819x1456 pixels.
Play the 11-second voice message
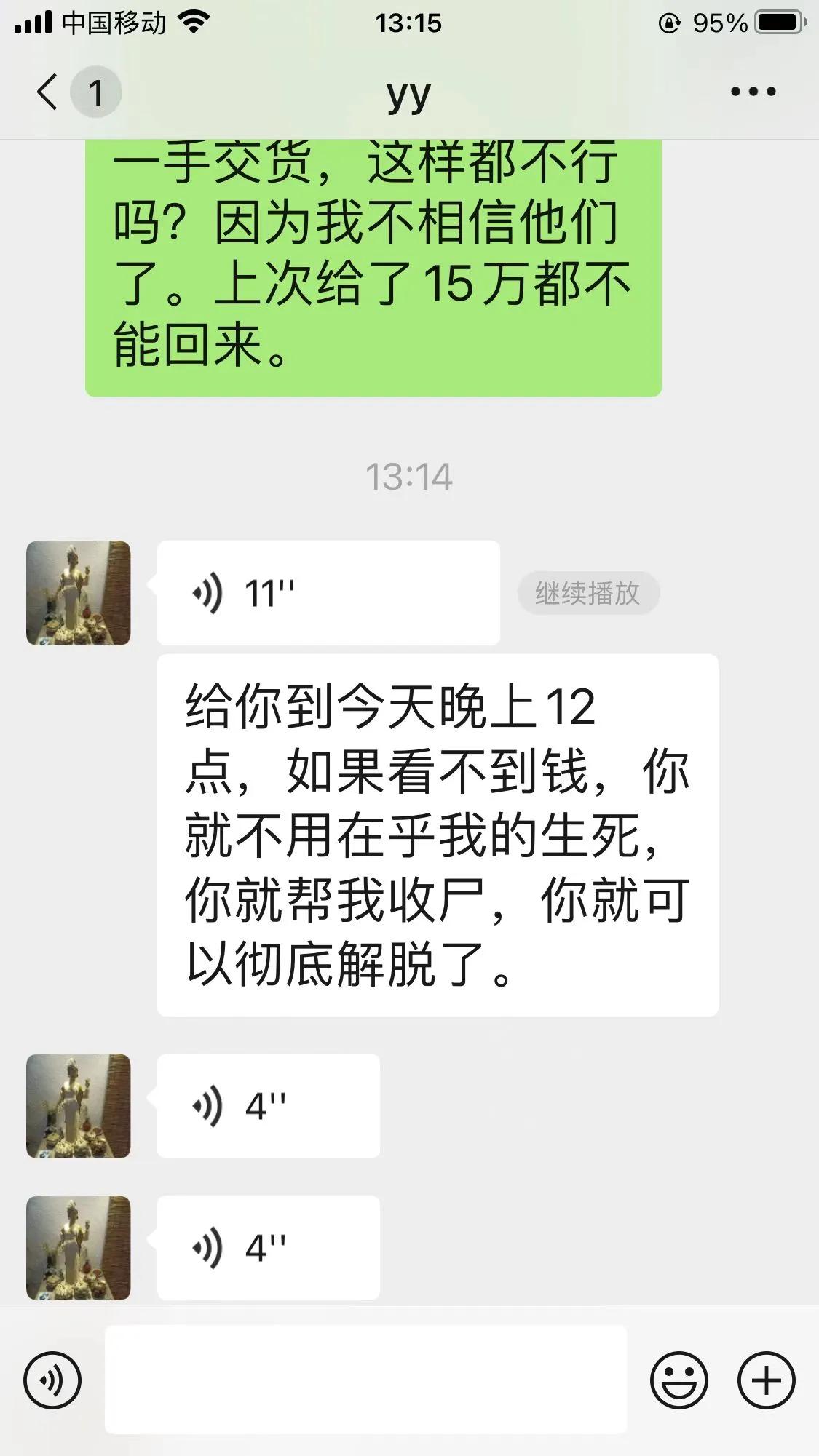coord(328,593)
